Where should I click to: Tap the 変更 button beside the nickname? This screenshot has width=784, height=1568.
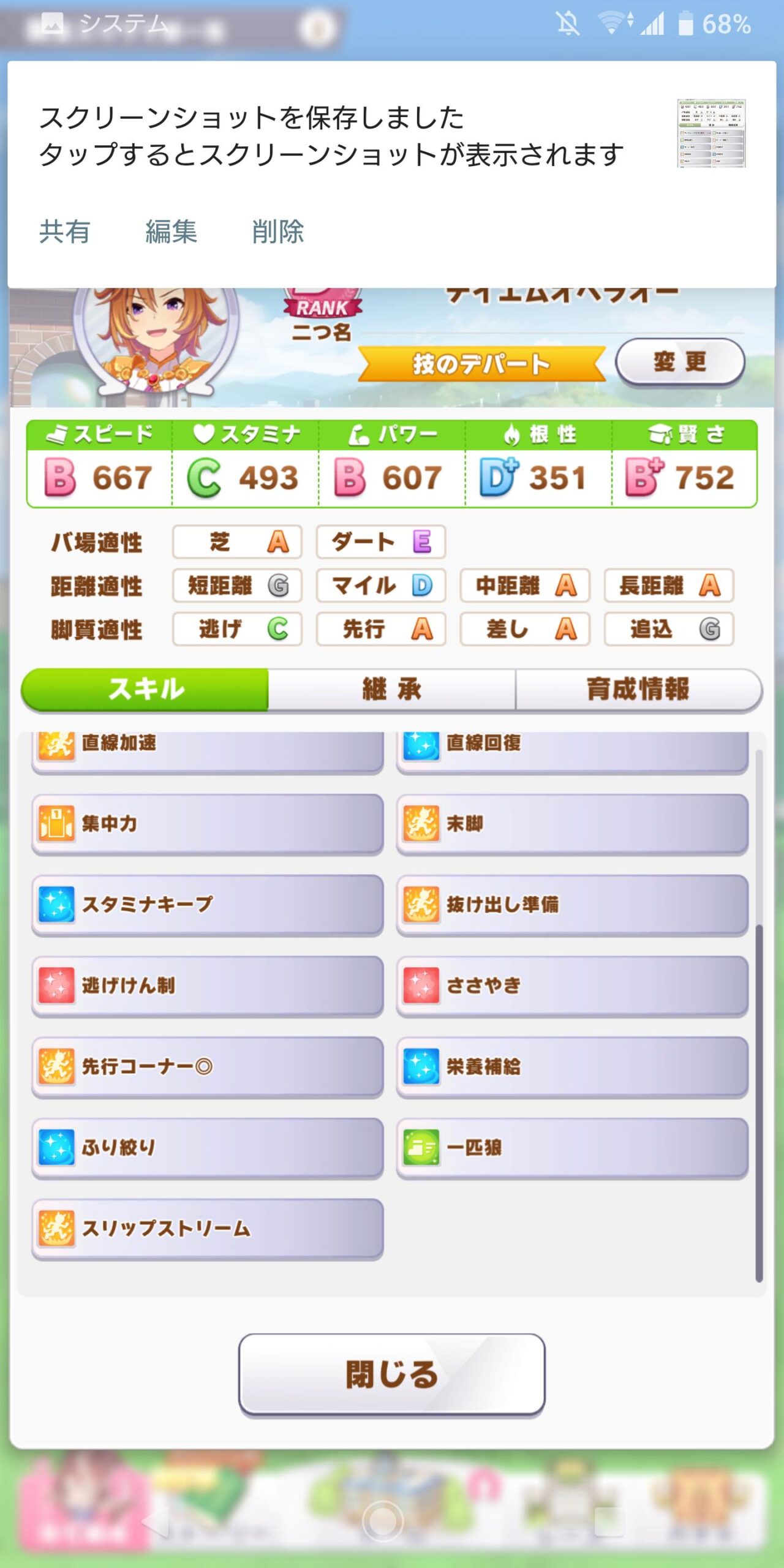(680, 361)
